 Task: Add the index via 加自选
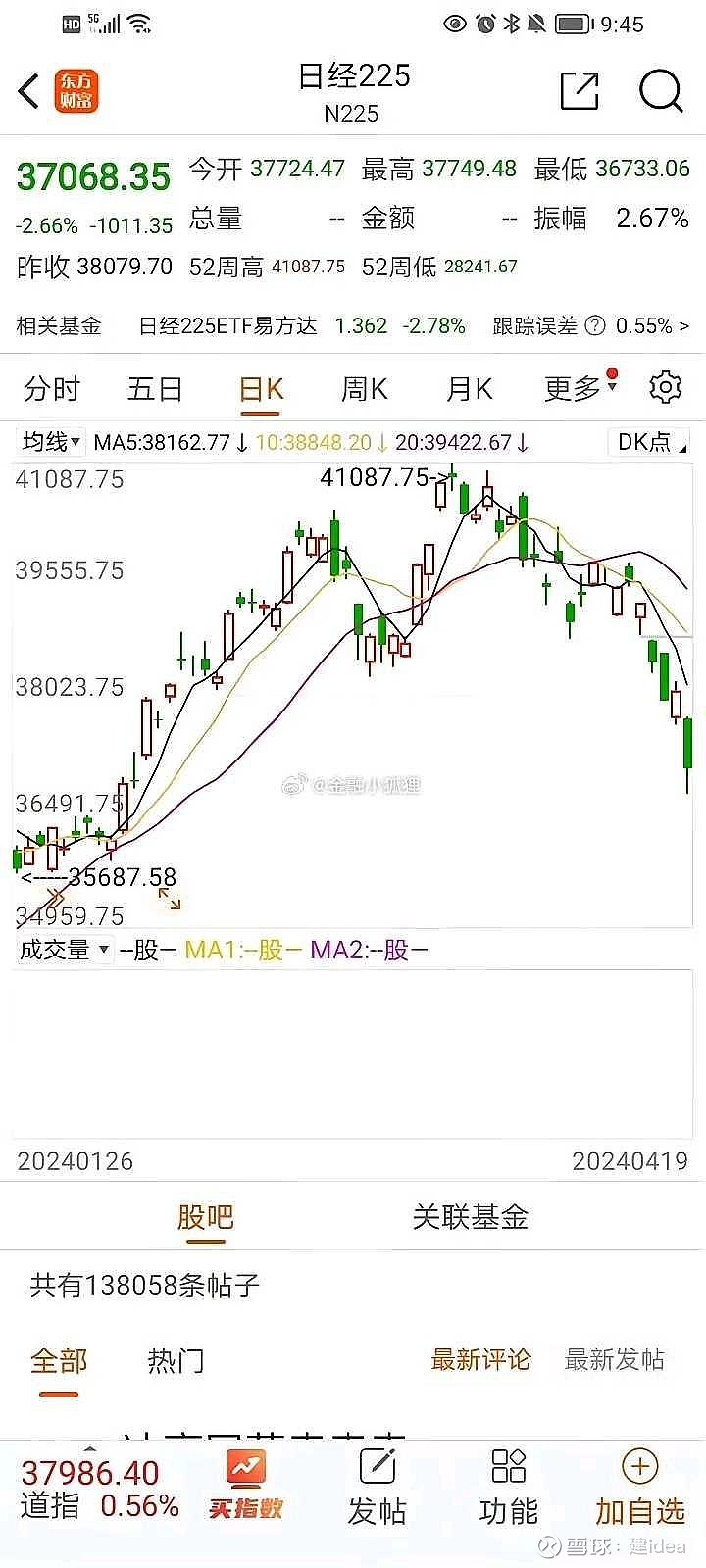click(x=640, y=1488)
